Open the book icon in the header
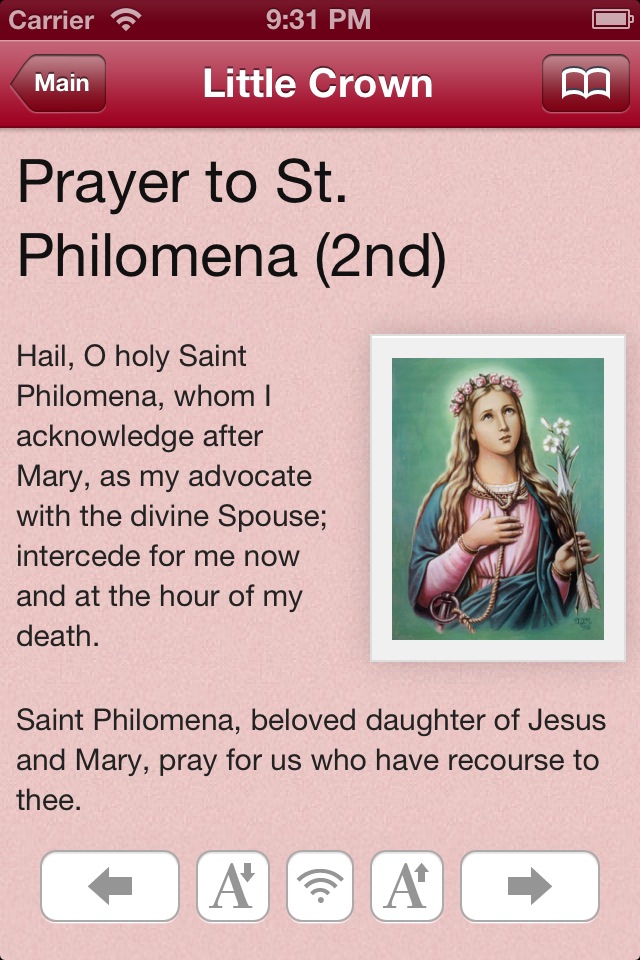This screenshot has width=640, height=960. click(x=585, y=84)
